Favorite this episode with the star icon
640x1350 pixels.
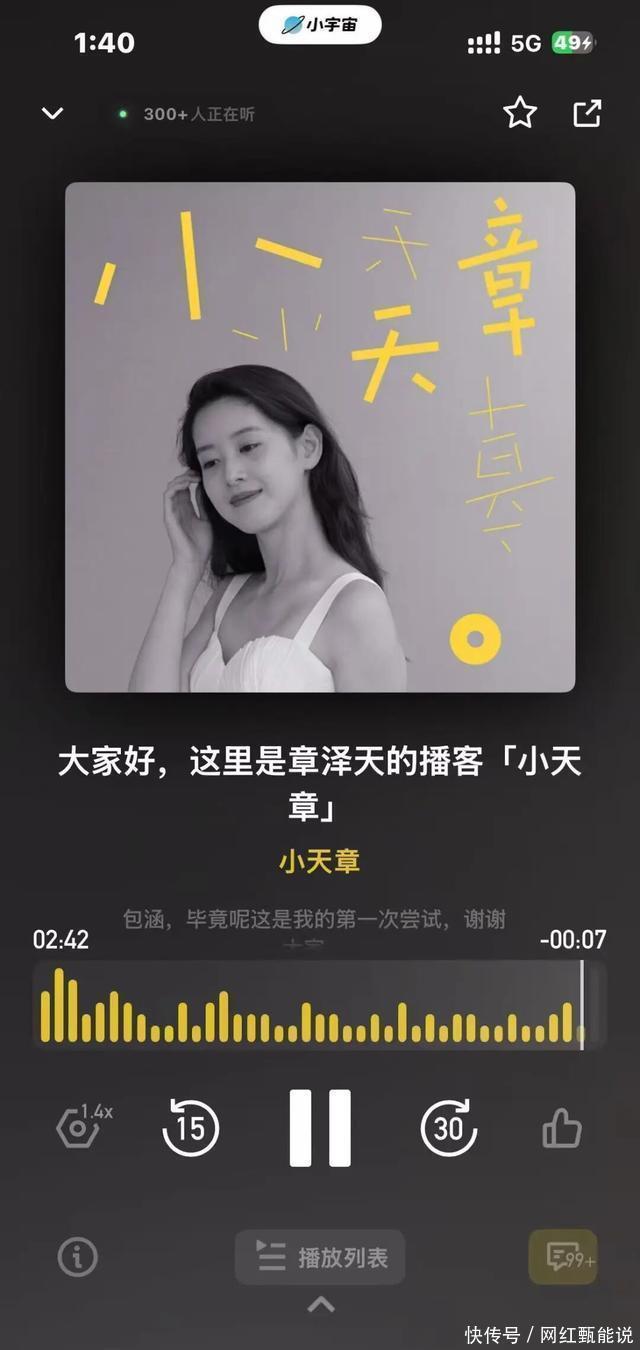[x=520, y=113]
